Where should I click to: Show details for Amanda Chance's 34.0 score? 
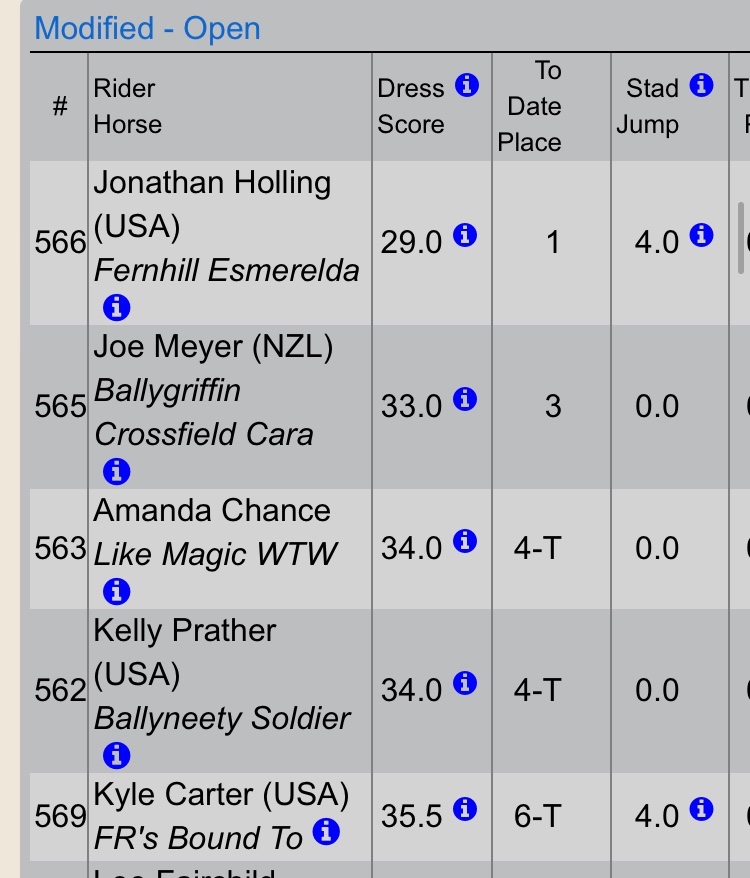464,542
